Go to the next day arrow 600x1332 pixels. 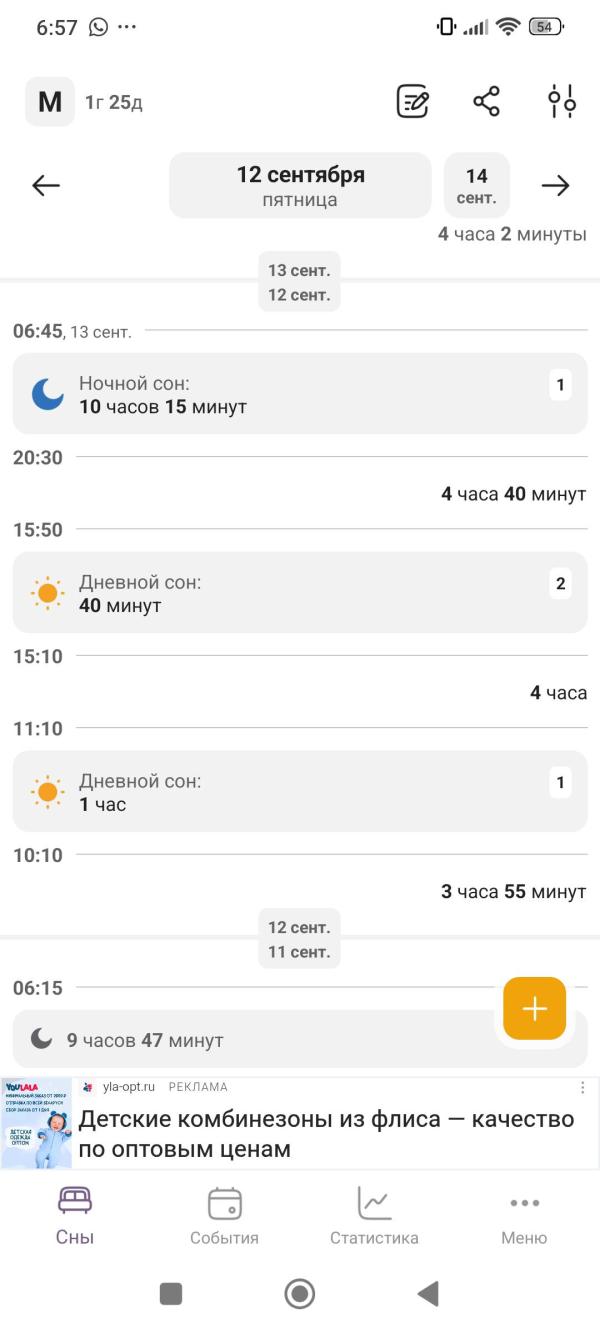tap(555, 185)
